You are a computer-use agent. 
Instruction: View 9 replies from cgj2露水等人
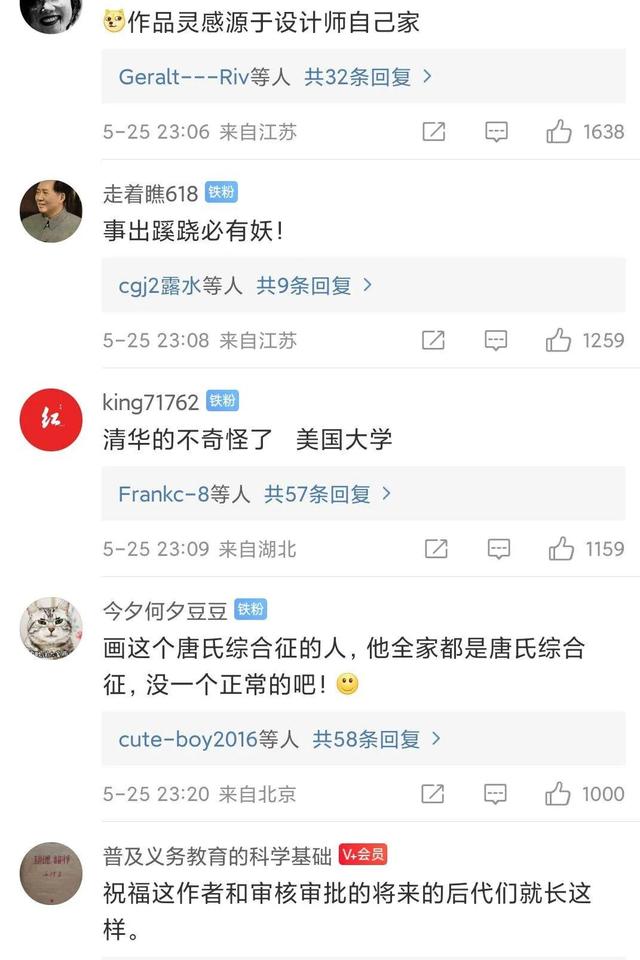point(363,285)
